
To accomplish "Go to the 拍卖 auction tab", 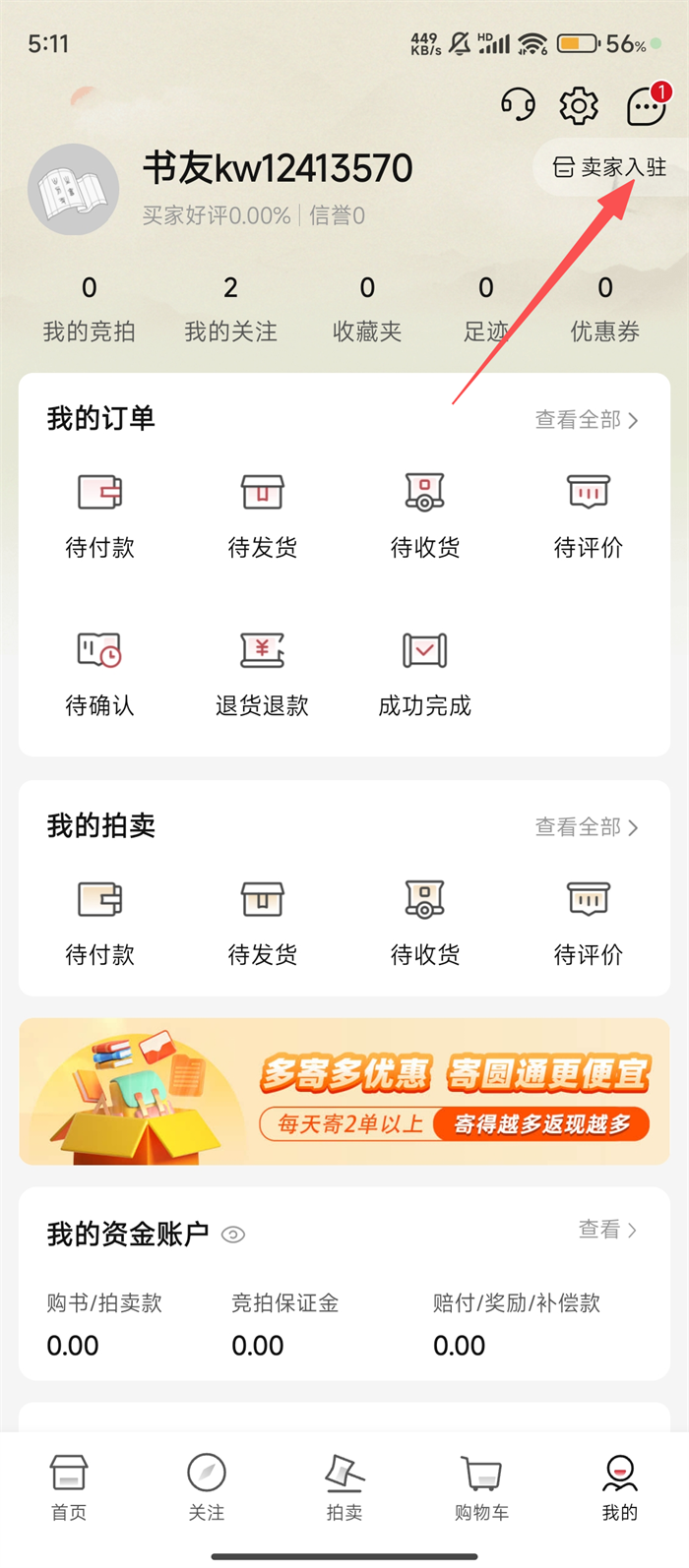I will click(x=344, y=1487).
